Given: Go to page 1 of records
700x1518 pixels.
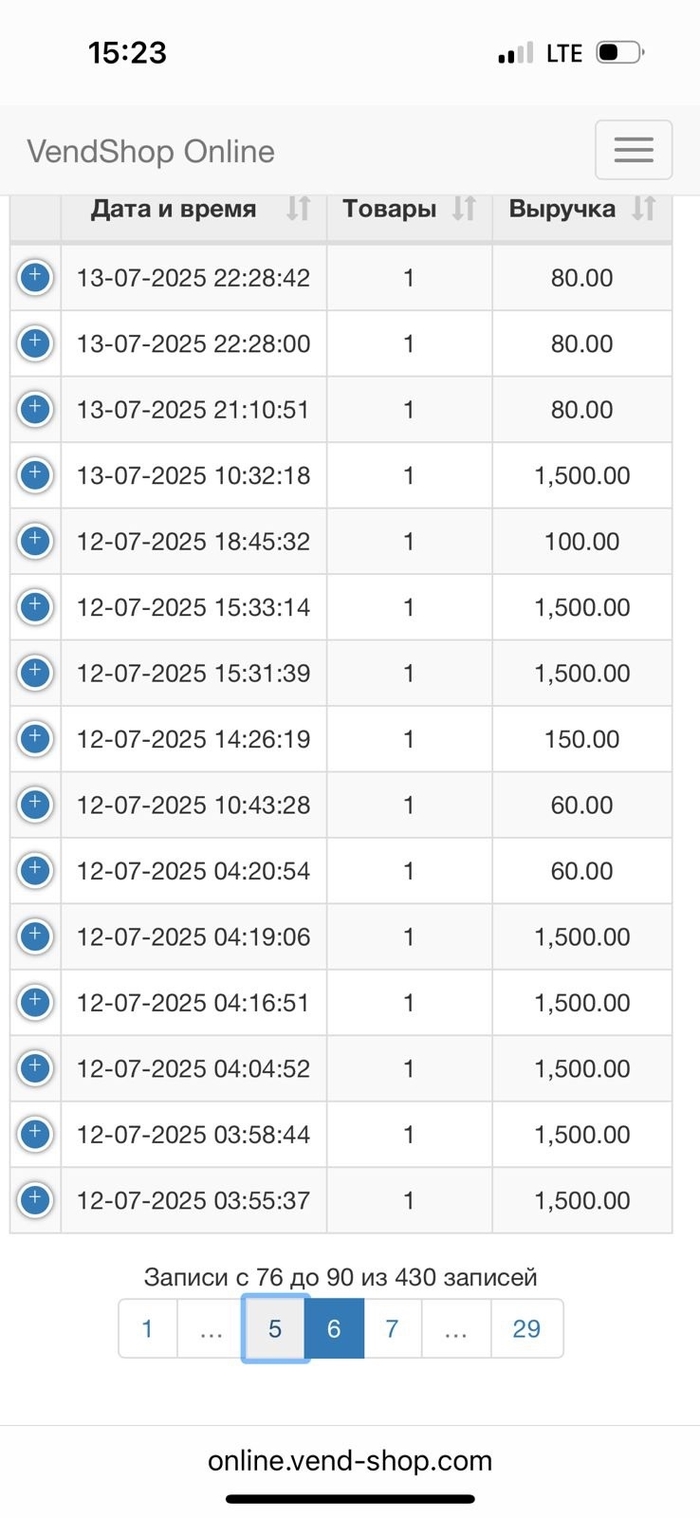Looking at the screenshot, I should pyautogui.click(x=148, y=1328).
